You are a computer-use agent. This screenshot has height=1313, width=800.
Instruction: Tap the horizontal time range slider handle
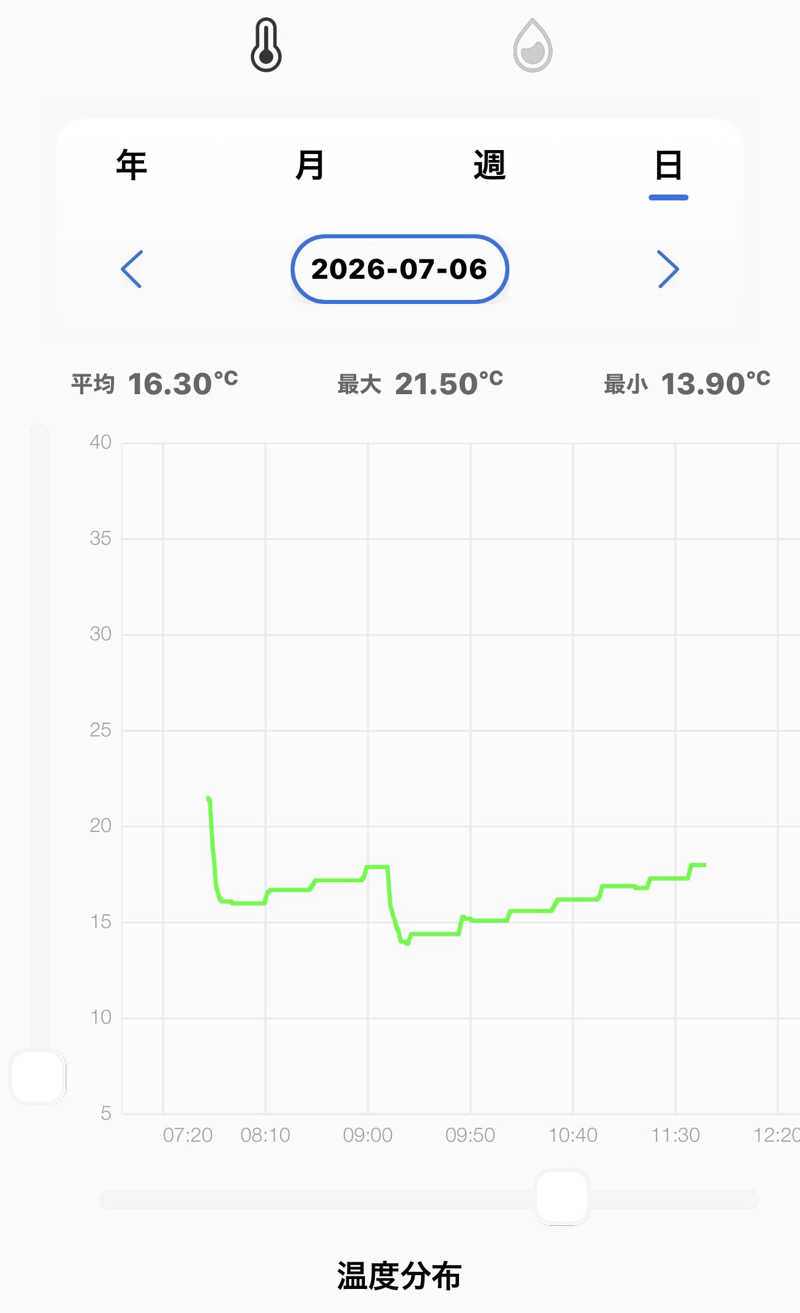(x=562, y=1197)
